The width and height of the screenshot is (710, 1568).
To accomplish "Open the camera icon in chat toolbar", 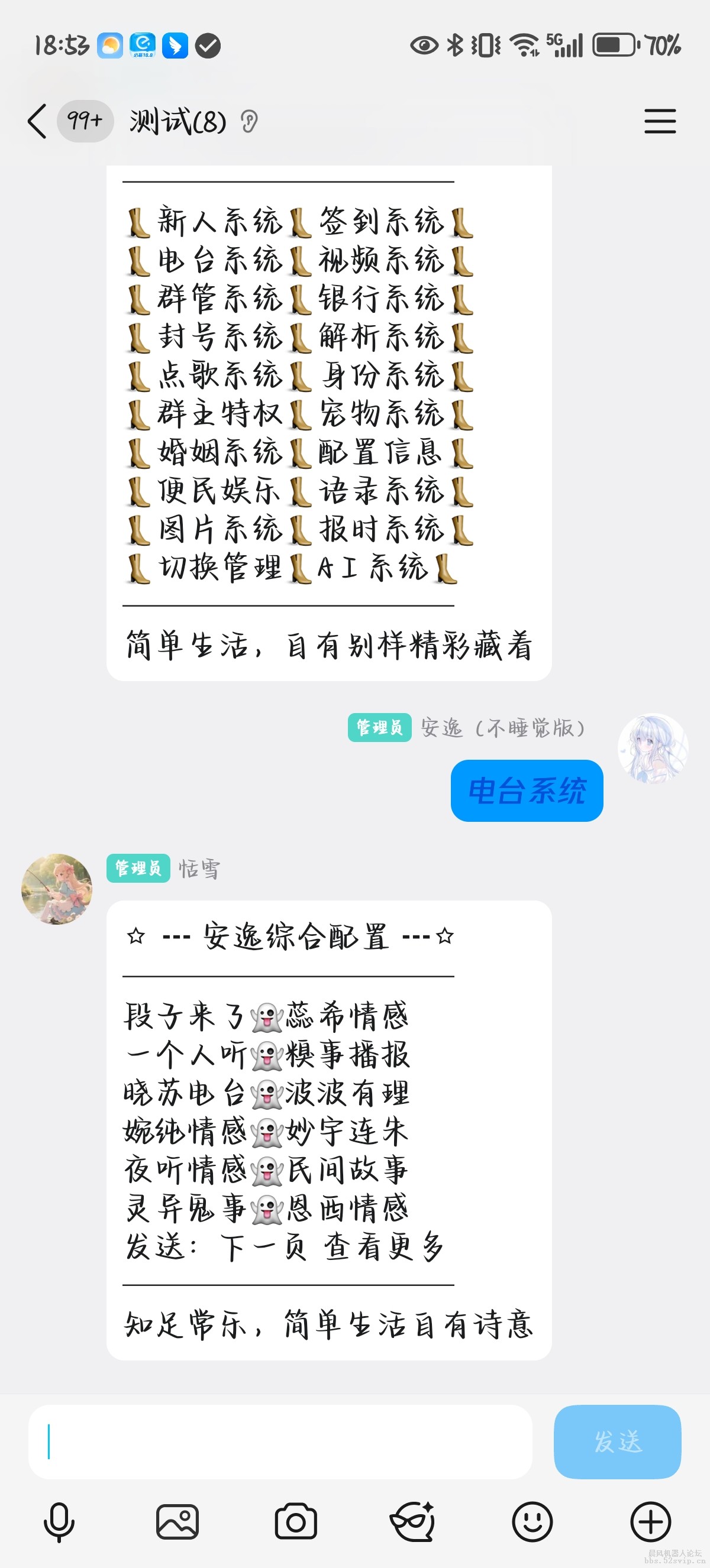I will [x=296, y=1522].
